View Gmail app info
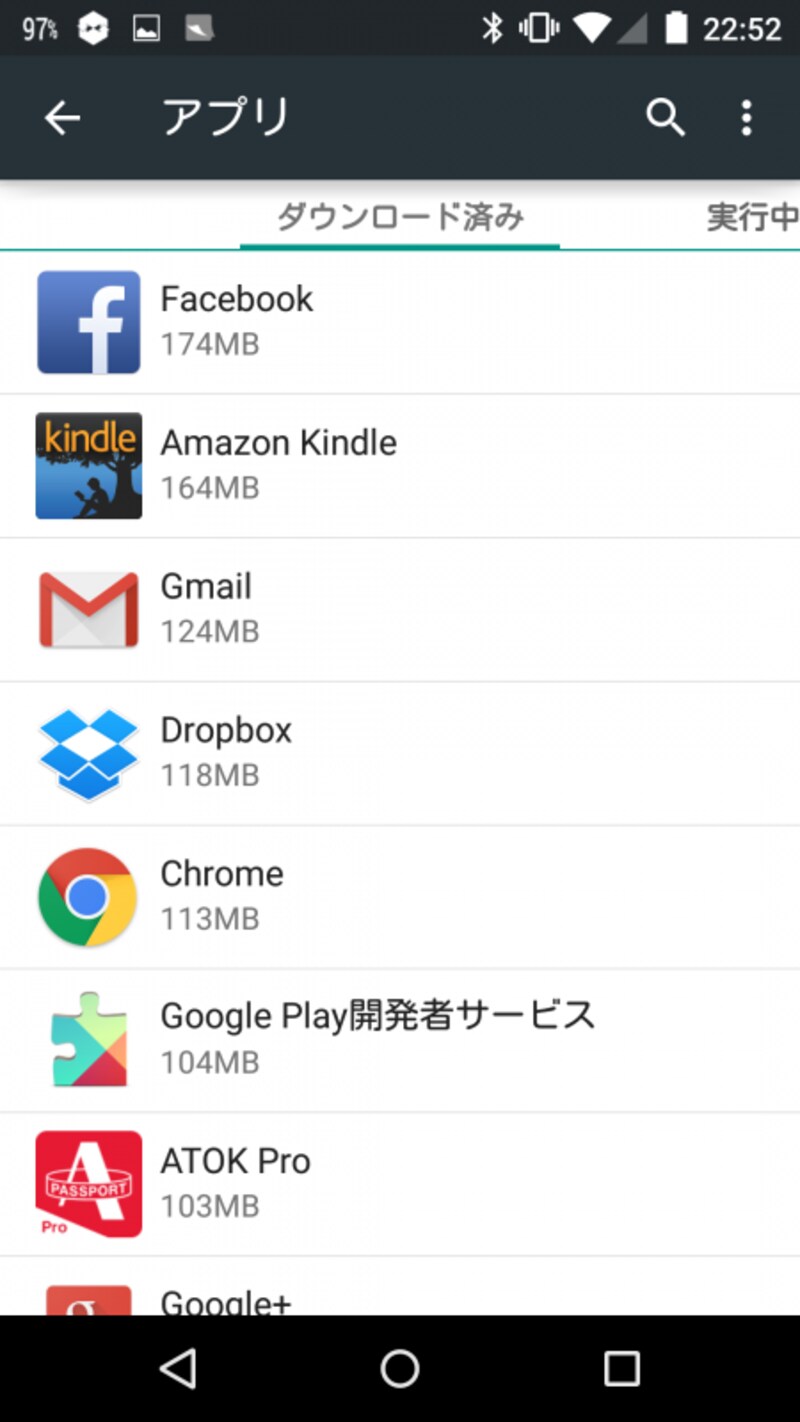Image resolution: width=800 pixels, height=1422 pixels. [x=400, y=610]
